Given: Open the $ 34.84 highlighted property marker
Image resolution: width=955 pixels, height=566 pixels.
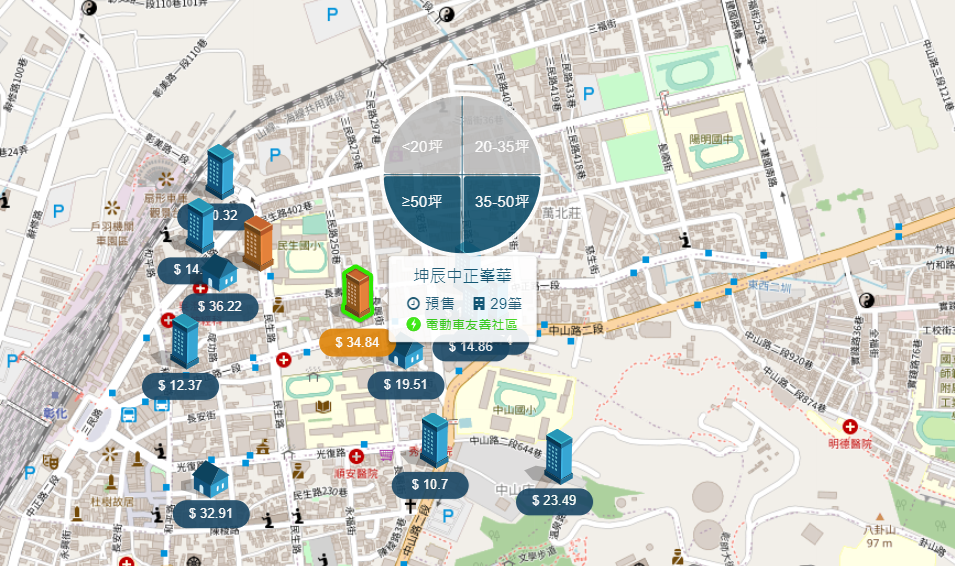Looking at the screenshot, I should click(x=357, y=342).
